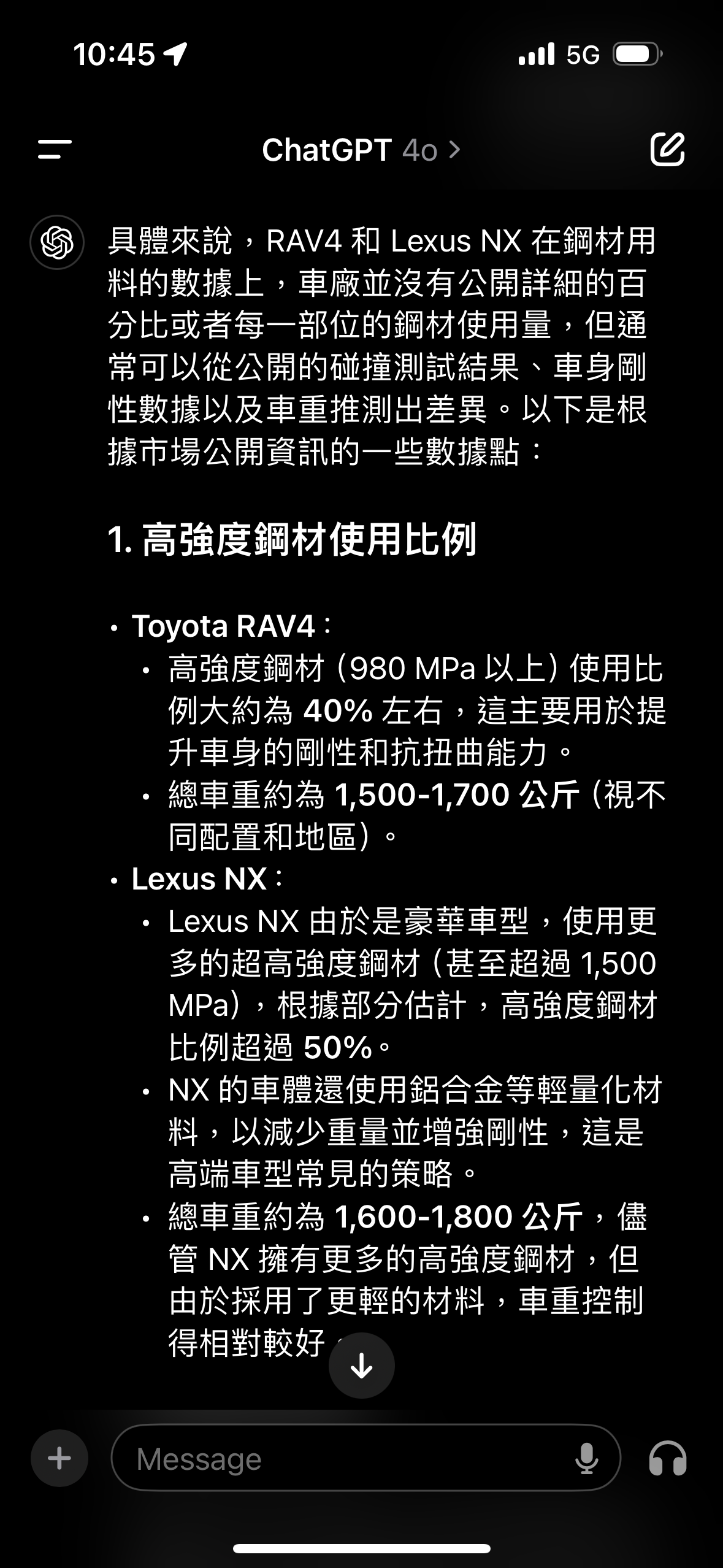Start a new chat with compose icon
723x1568 pixels.
pyautogui.click(x=667, y=149)
